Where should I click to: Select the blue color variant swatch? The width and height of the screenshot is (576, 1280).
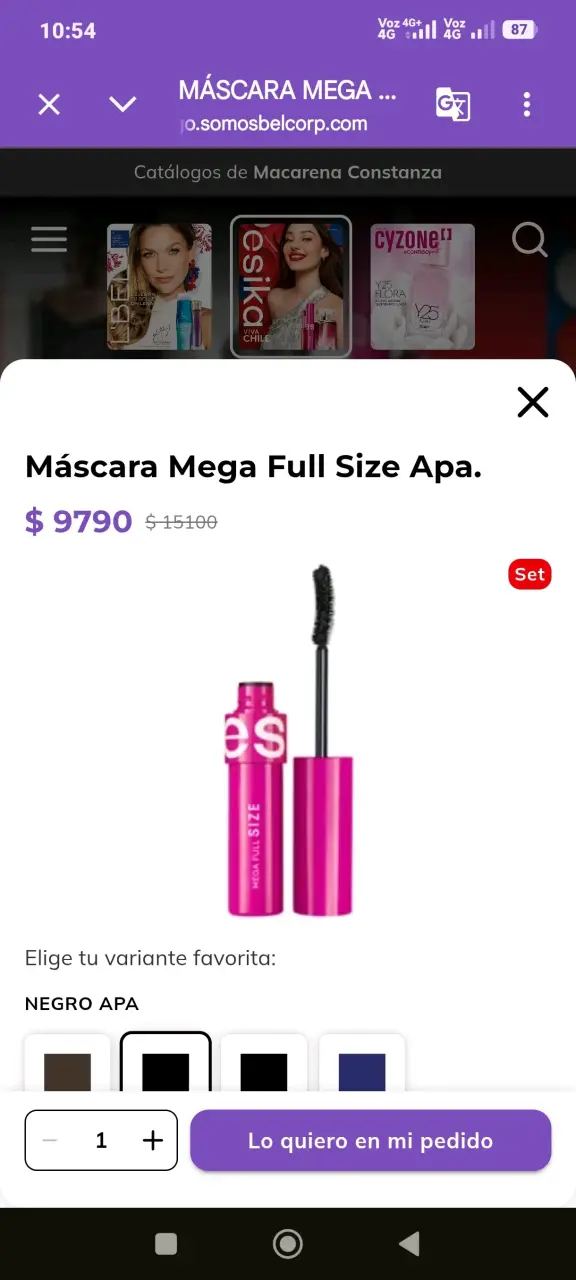[x=362, y=1066]
